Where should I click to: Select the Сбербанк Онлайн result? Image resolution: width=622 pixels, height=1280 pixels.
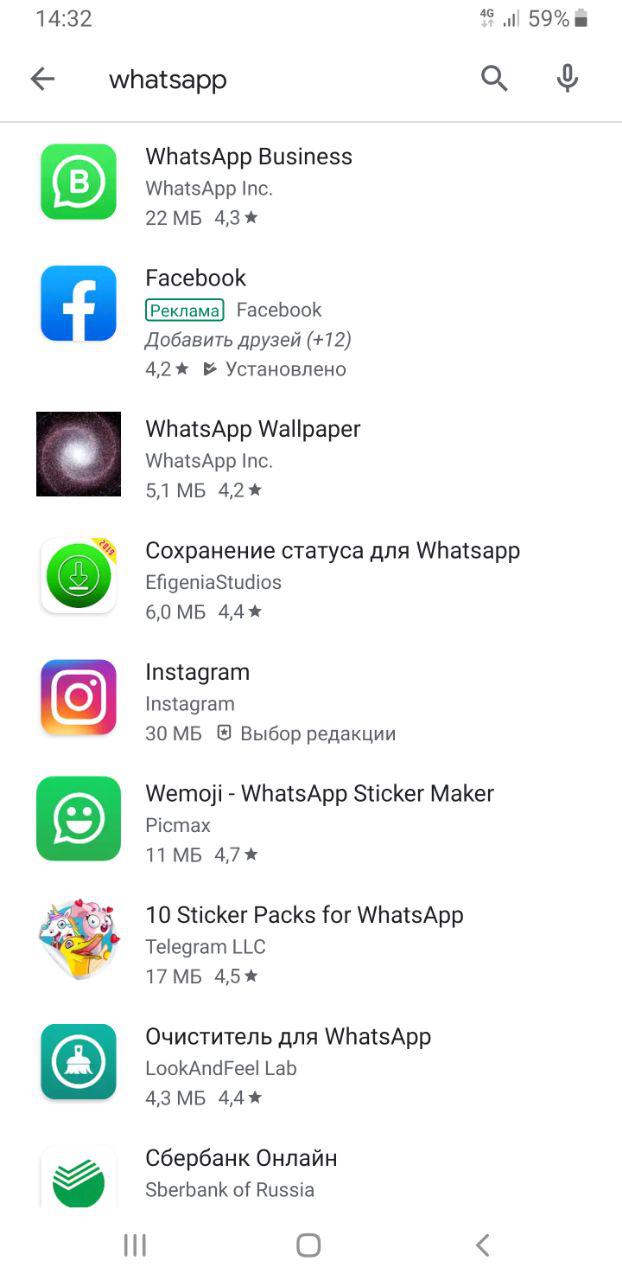[241, 1159]
